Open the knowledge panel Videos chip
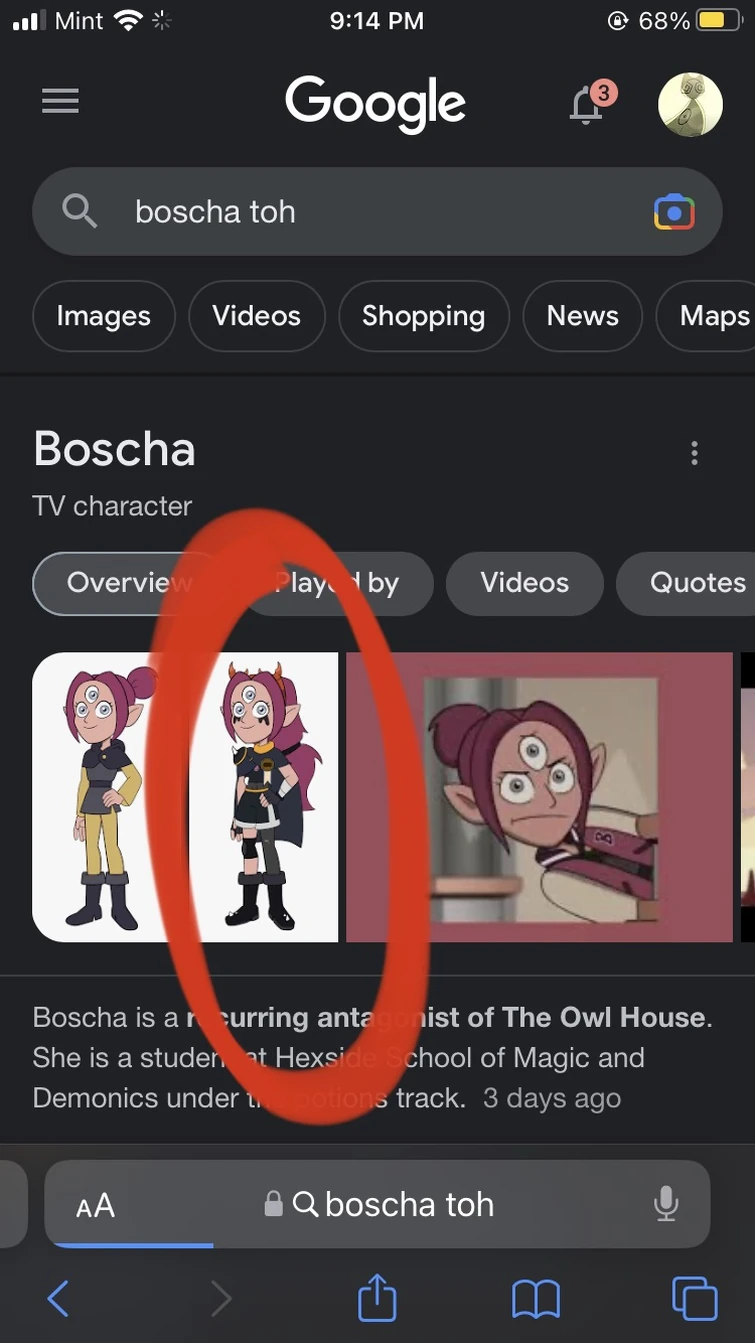The image size is (755, 1343). click(x=524, y=583)
